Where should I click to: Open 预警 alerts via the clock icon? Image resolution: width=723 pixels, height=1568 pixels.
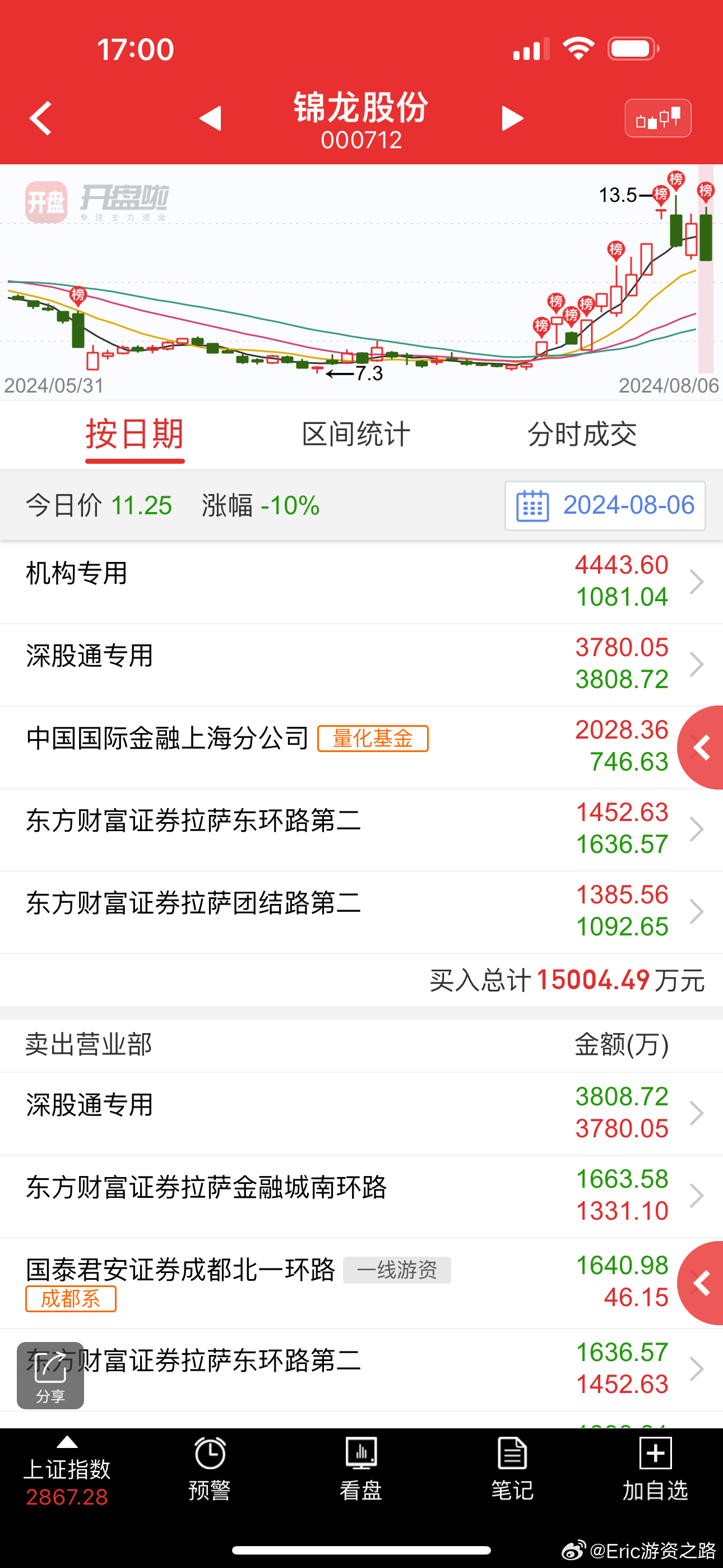210,1452
